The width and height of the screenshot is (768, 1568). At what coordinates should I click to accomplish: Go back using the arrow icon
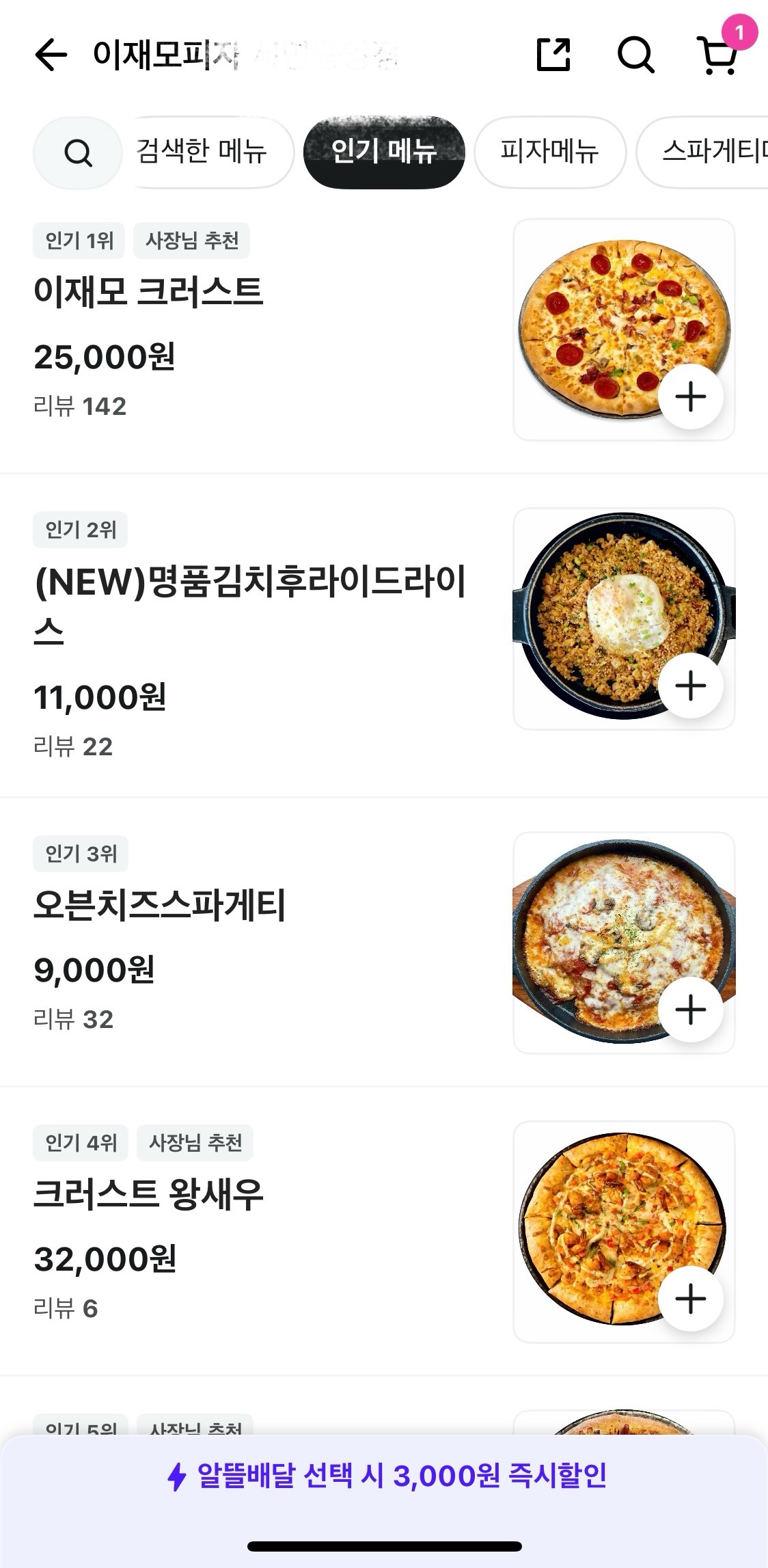pyautogui.click(x=51, y=55)
